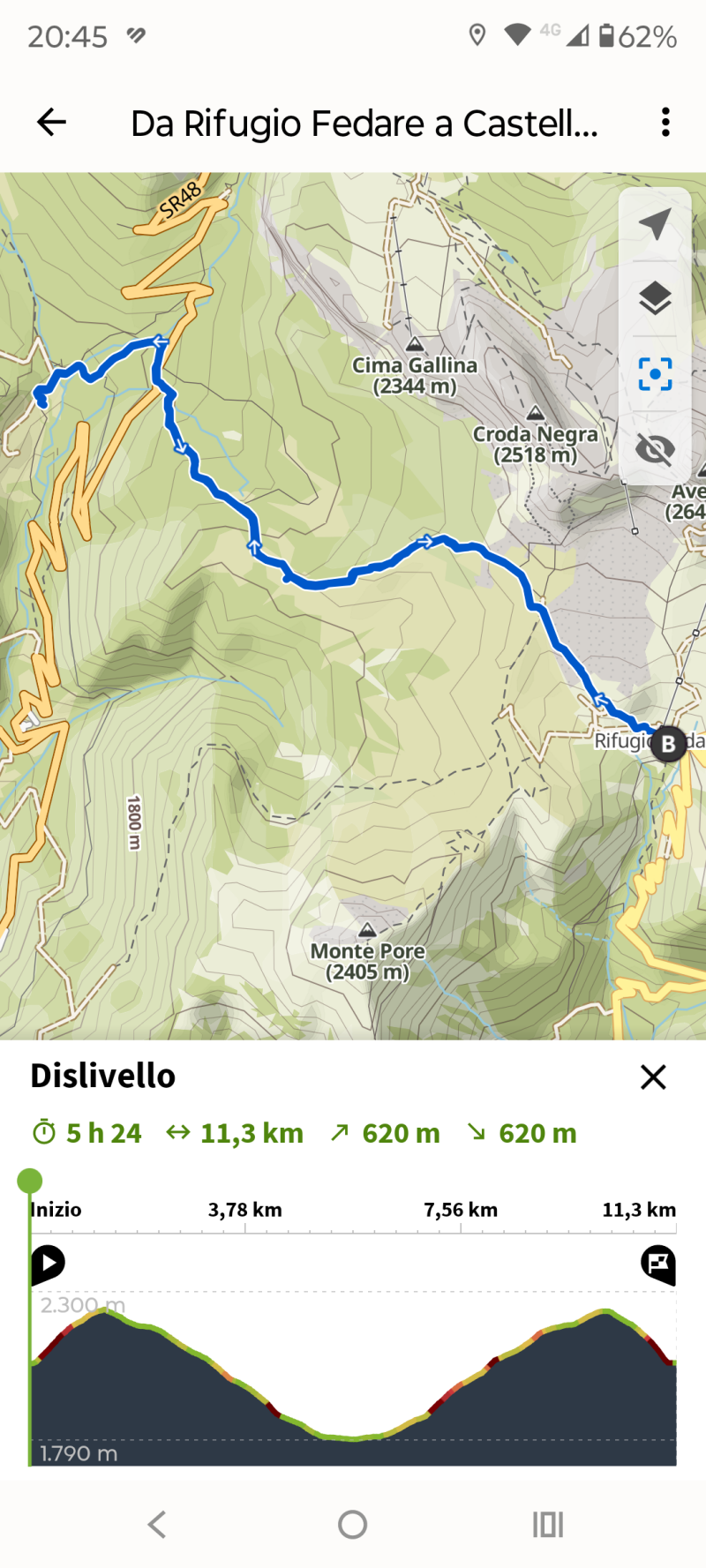Viewport: 706px width, 1568px height.
Task: Close the Dislivello elevation panel
Action: pos(653,1077)
